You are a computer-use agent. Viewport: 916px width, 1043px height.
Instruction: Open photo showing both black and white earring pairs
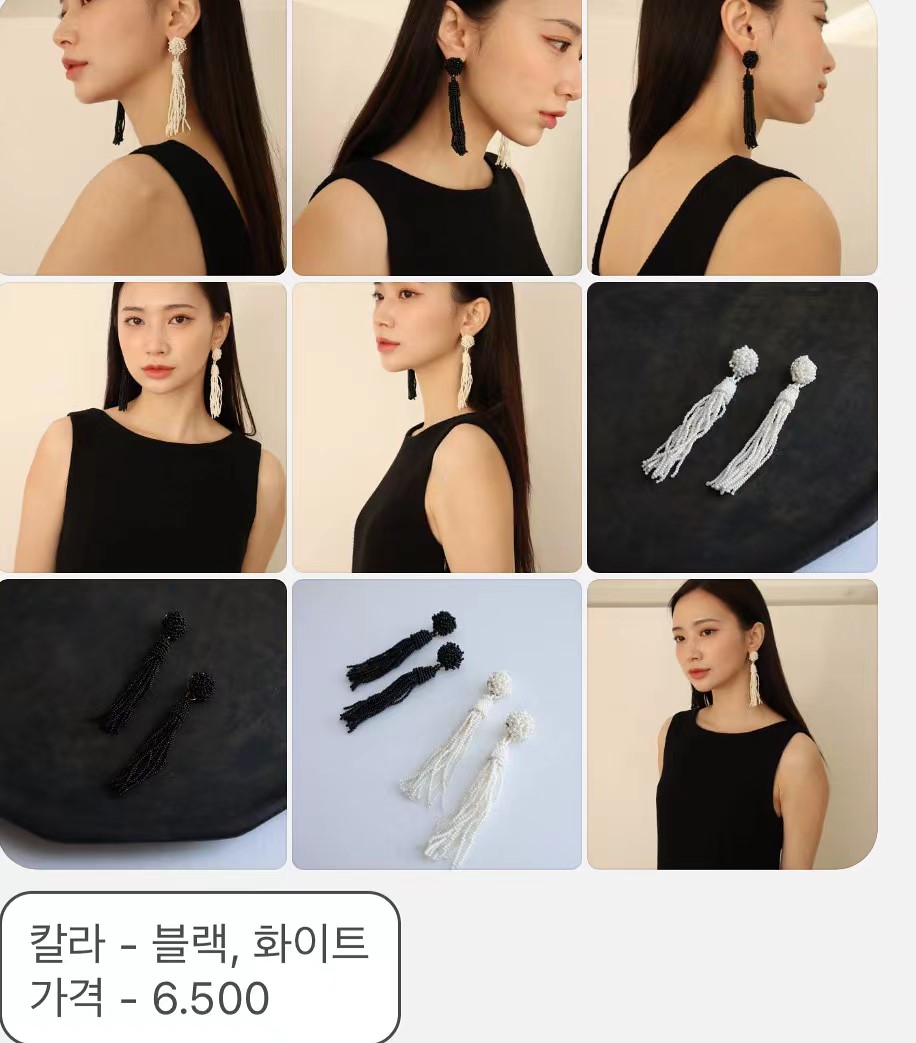coord(437,724)
